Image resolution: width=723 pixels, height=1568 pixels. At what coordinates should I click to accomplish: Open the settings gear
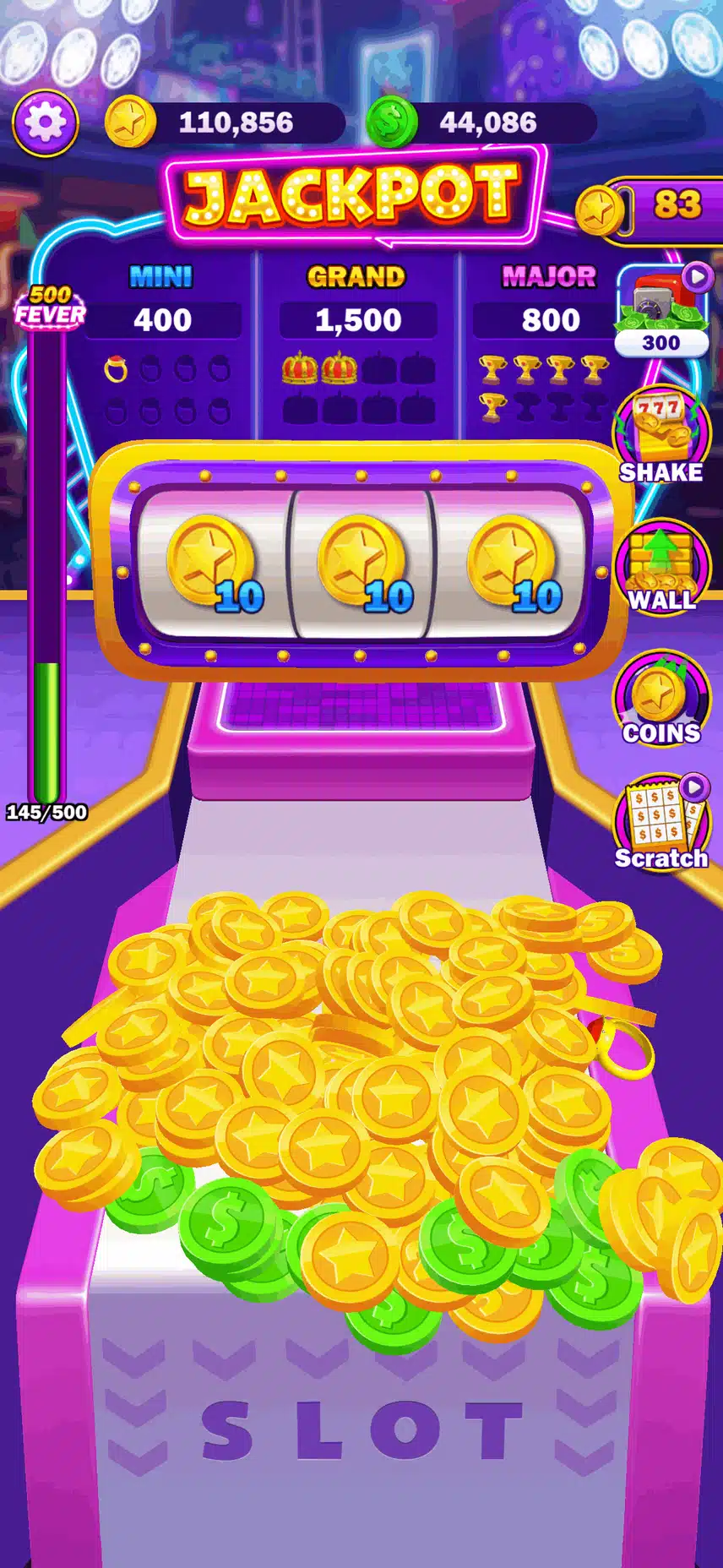pos(46,123)
